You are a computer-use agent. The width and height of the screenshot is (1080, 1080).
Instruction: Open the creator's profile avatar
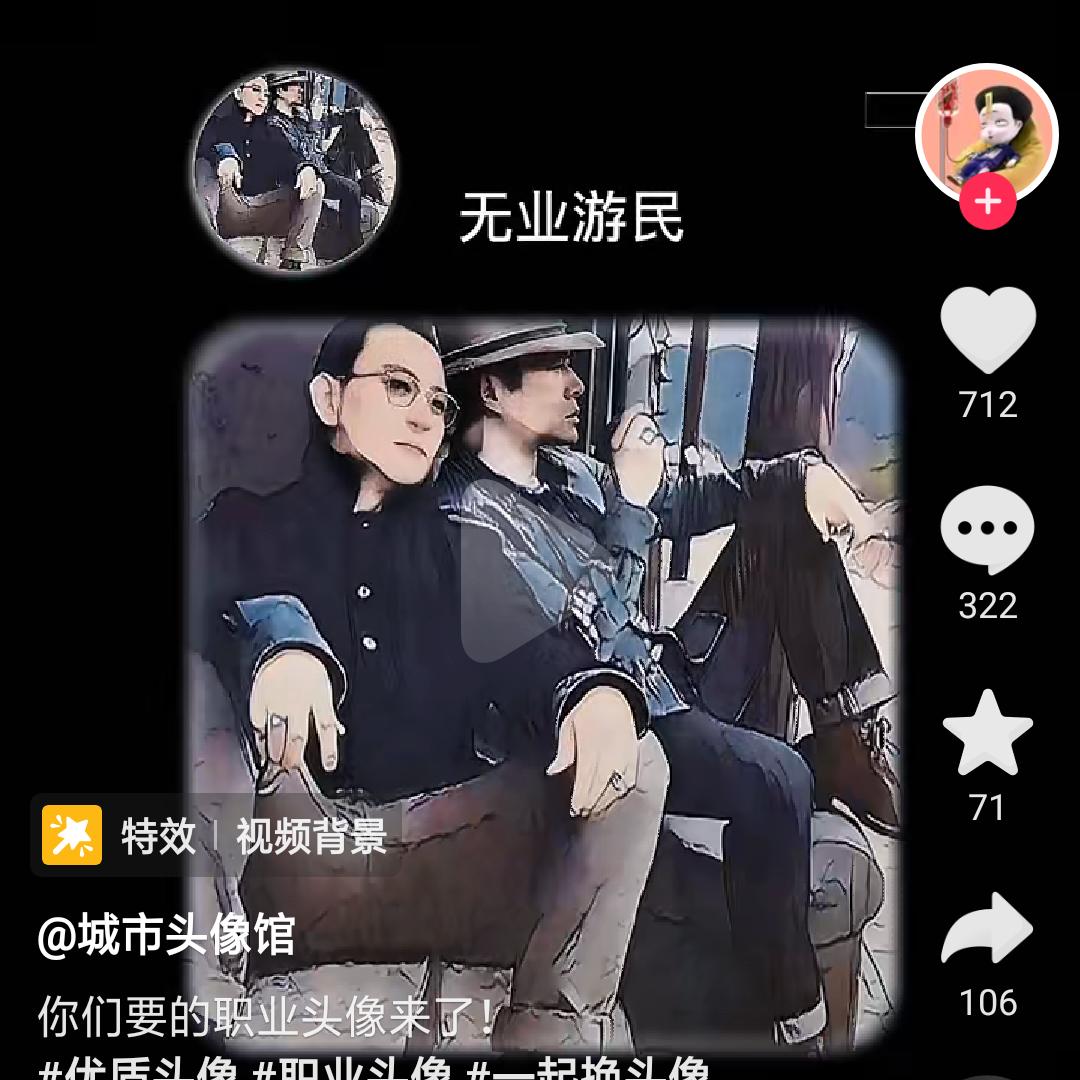[986, 130]
